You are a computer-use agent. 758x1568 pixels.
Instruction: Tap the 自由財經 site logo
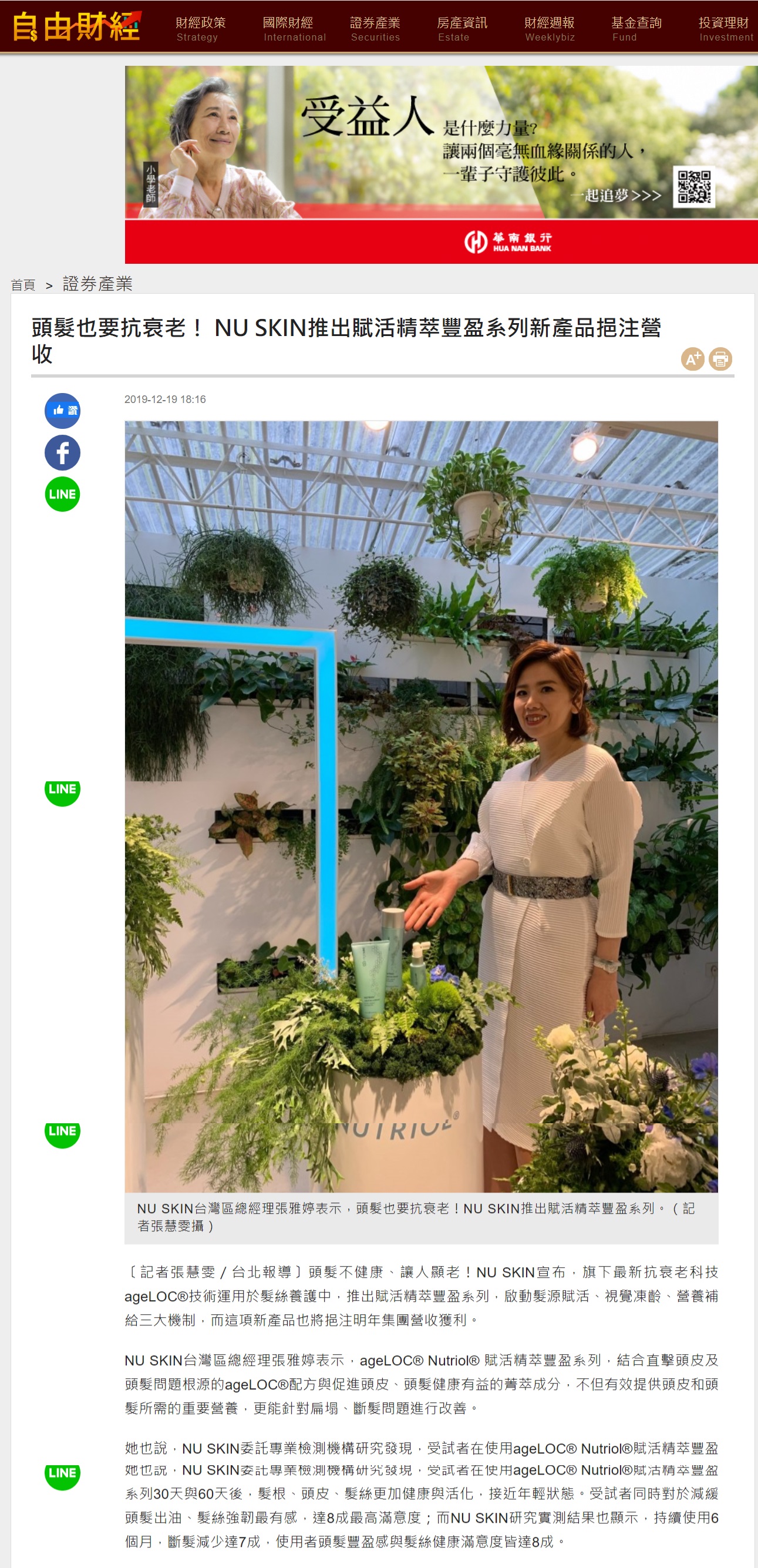click(x=77, y=27)
